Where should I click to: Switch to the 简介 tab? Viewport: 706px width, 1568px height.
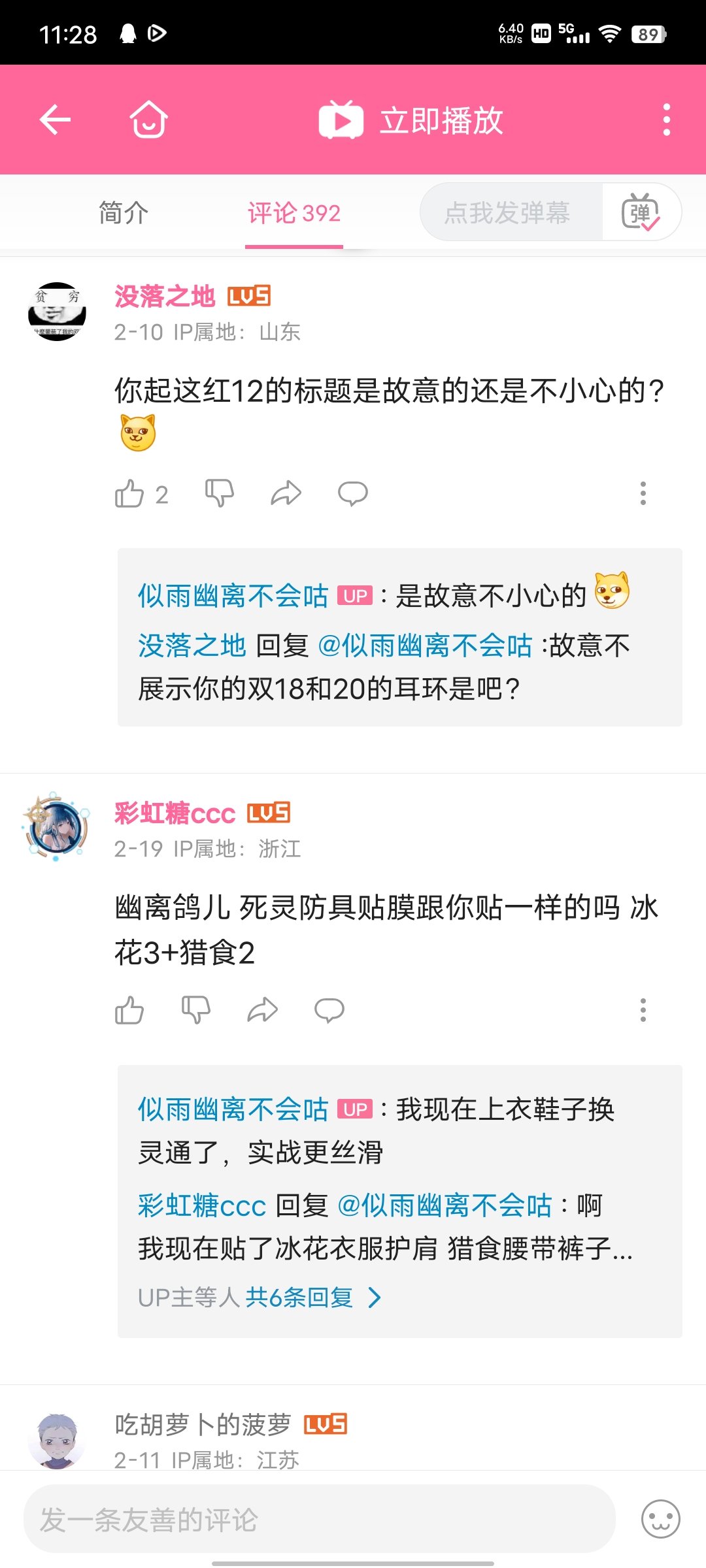(x=124, y=213)
